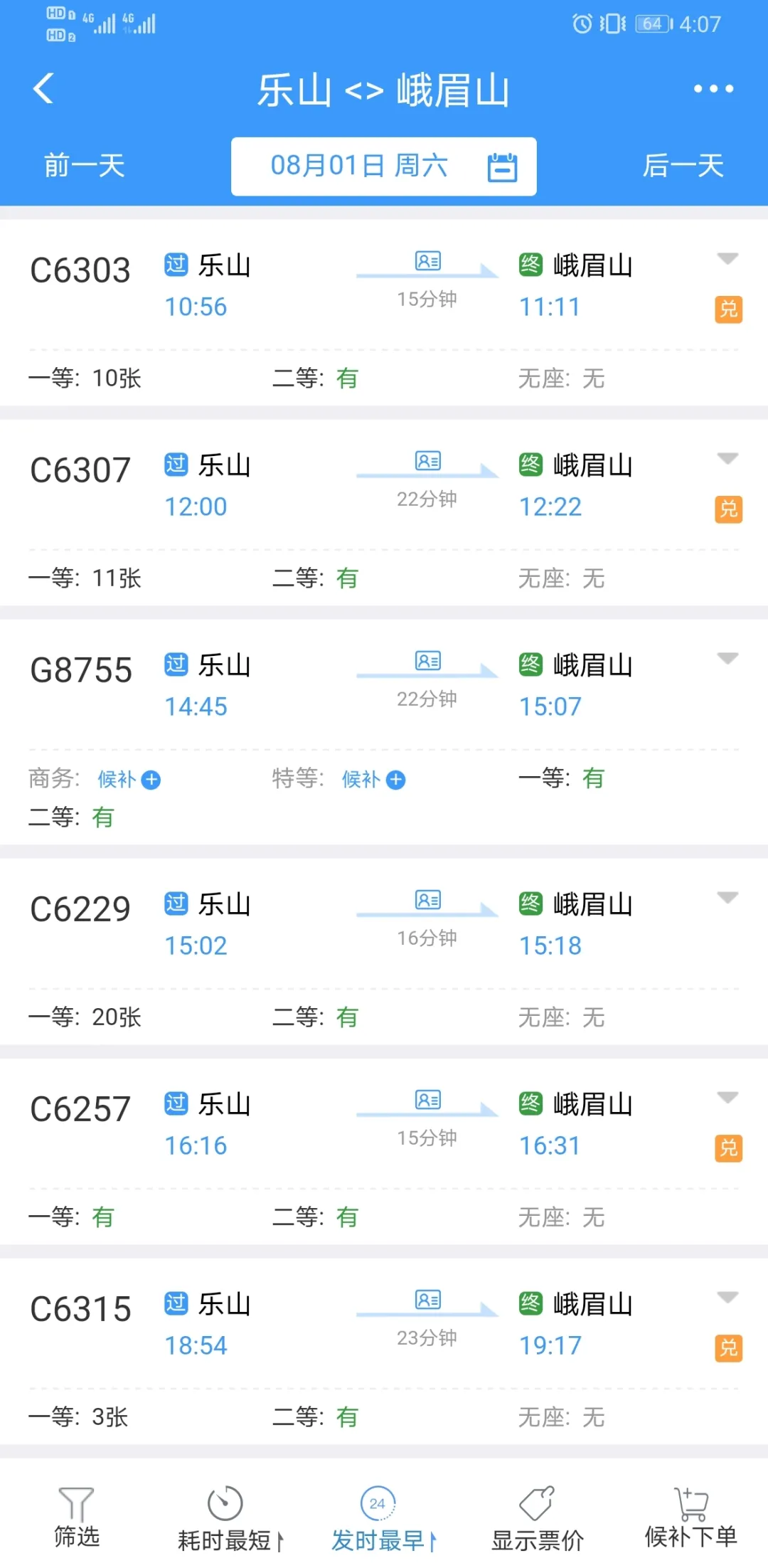Go back from the train list

44,90
